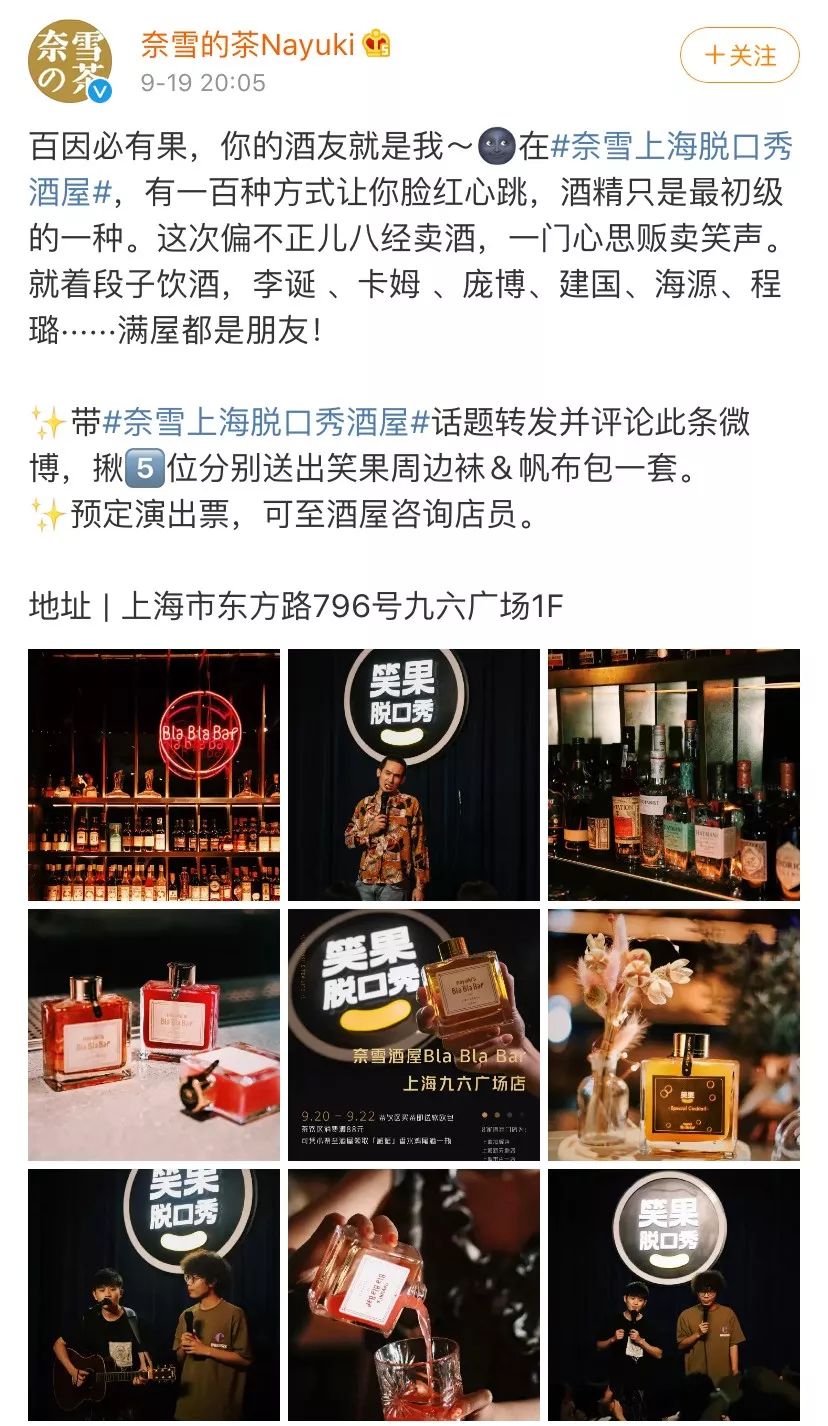Open the photo of two red bottles
Image resolution: width=828 pixels, height=1426 pixels.
coord(154,1035)
